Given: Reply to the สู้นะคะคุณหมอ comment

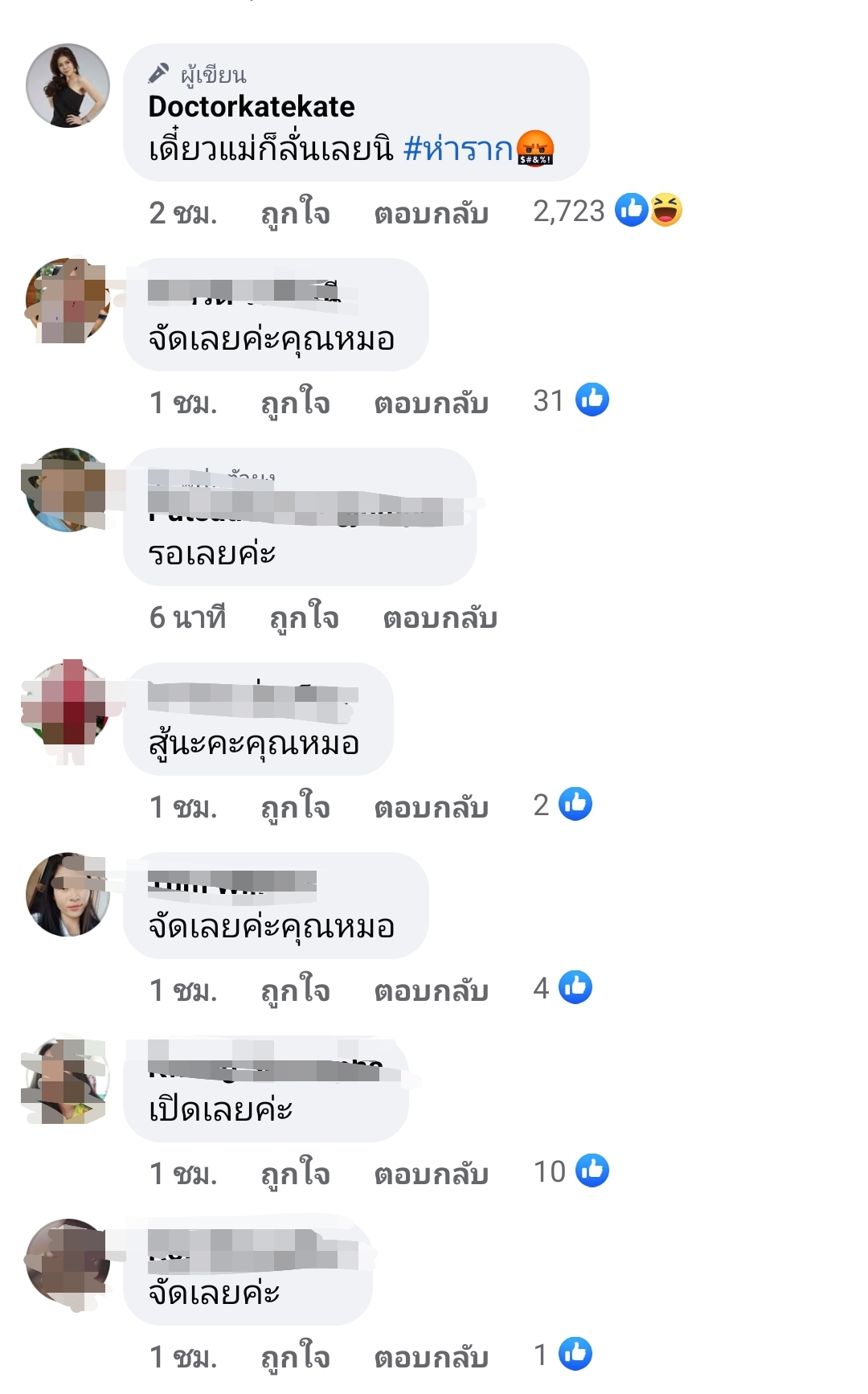Looking at the screenshot, I should tap(431, 806).
